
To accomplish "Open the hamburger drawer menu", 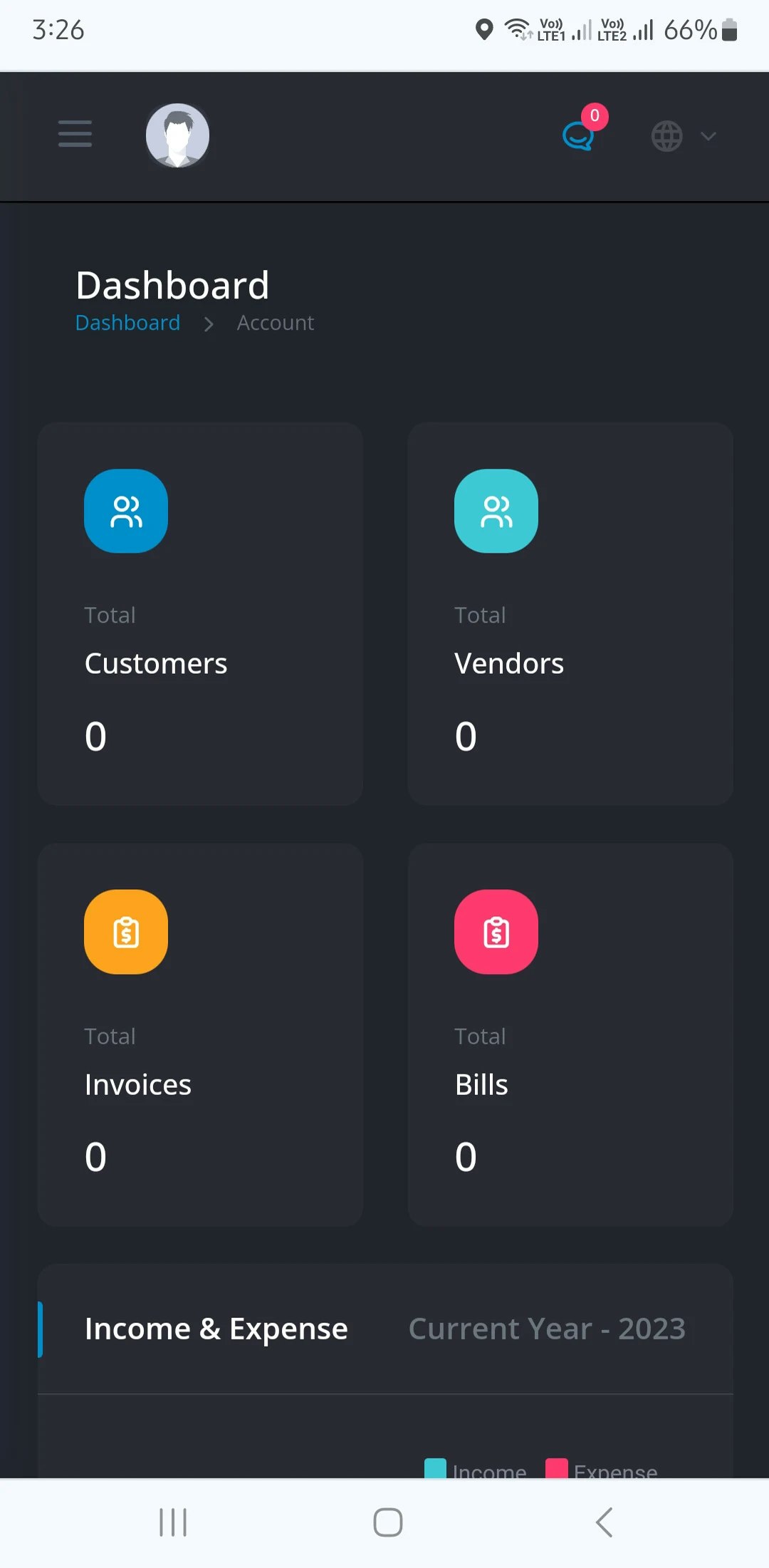I will click(75, 134).
